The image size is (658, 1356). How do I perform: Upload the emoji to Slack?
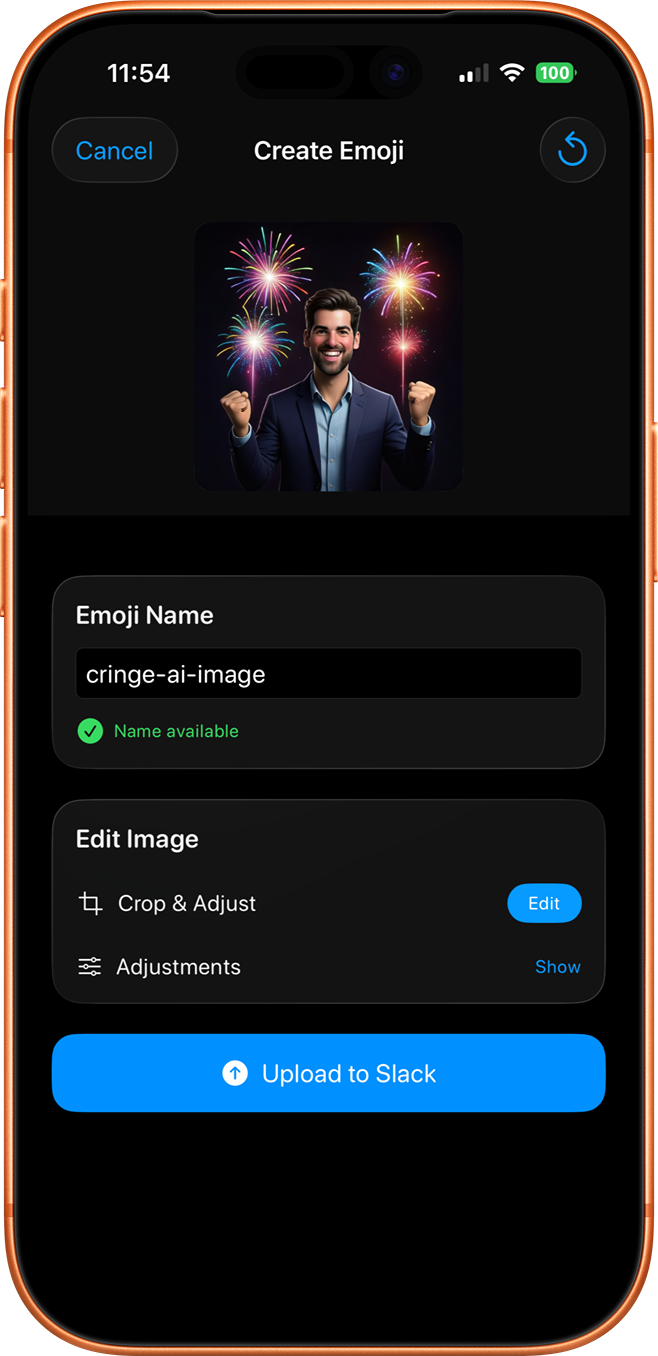pos(328,1073)
